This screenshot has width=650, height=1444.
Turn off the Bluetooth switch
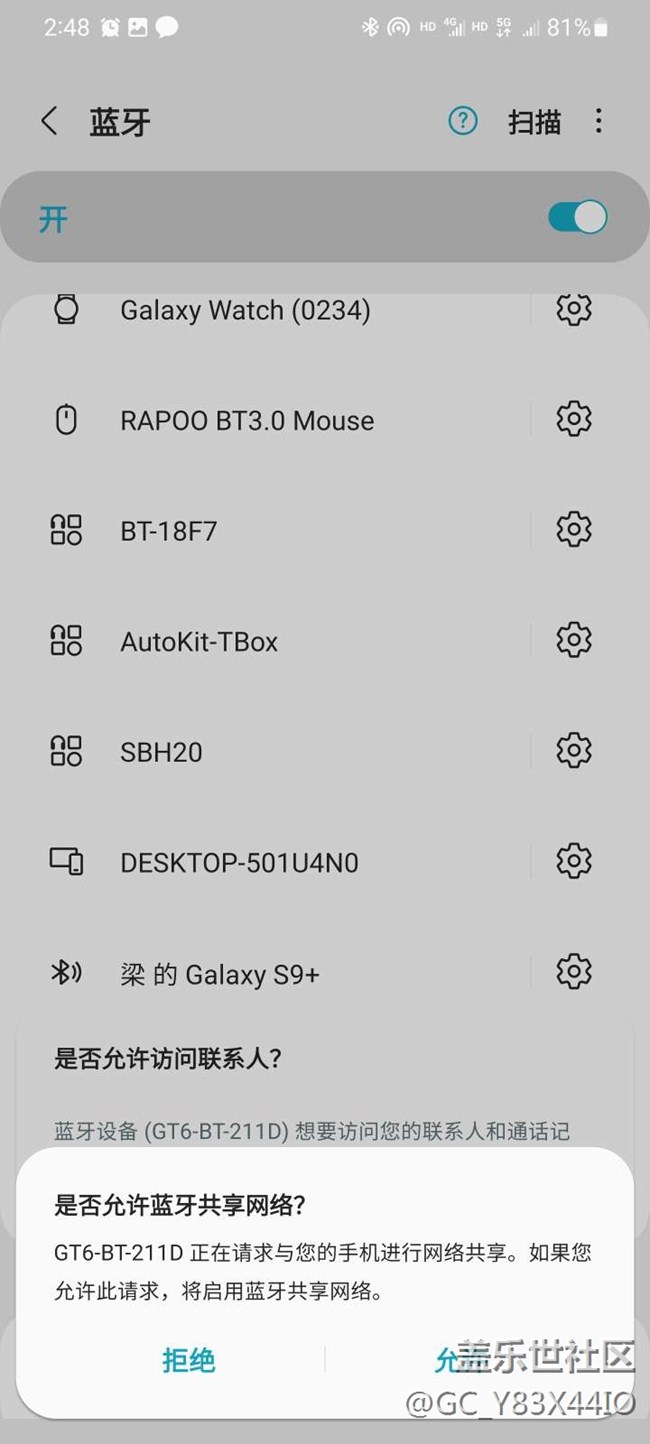[577, 218]
